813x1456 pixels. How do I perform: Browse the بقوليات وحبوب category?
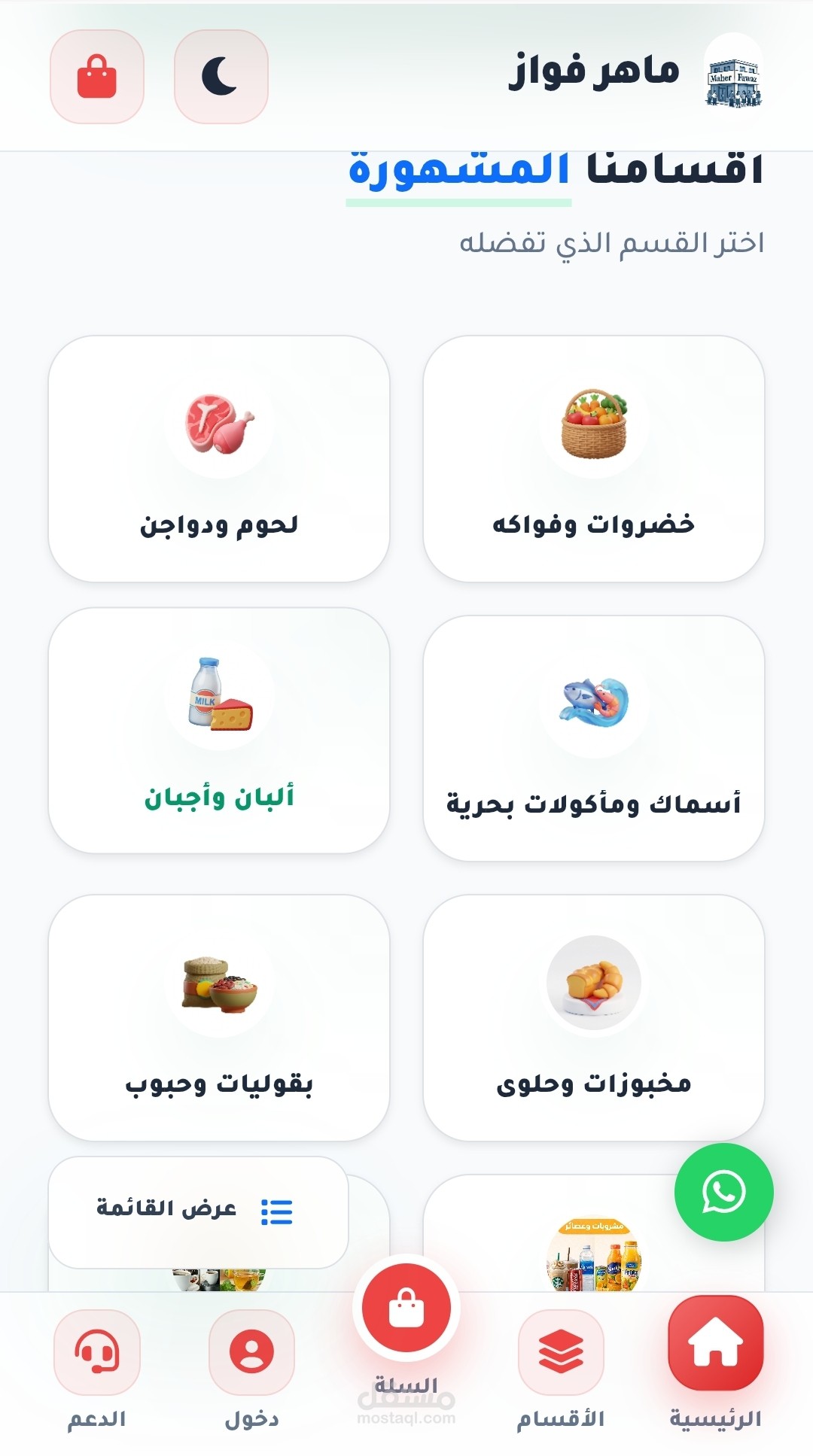pos(219,1017)
